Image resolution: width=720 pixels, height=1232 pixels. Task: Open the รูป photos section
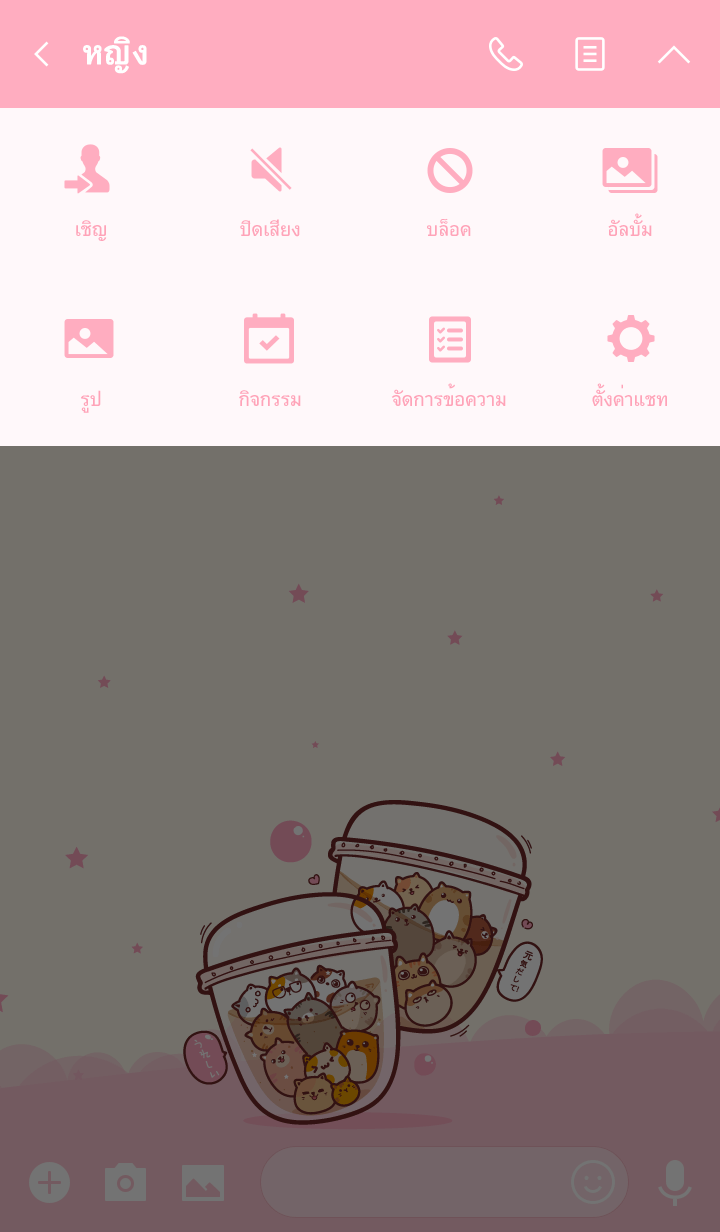point(90,360)
